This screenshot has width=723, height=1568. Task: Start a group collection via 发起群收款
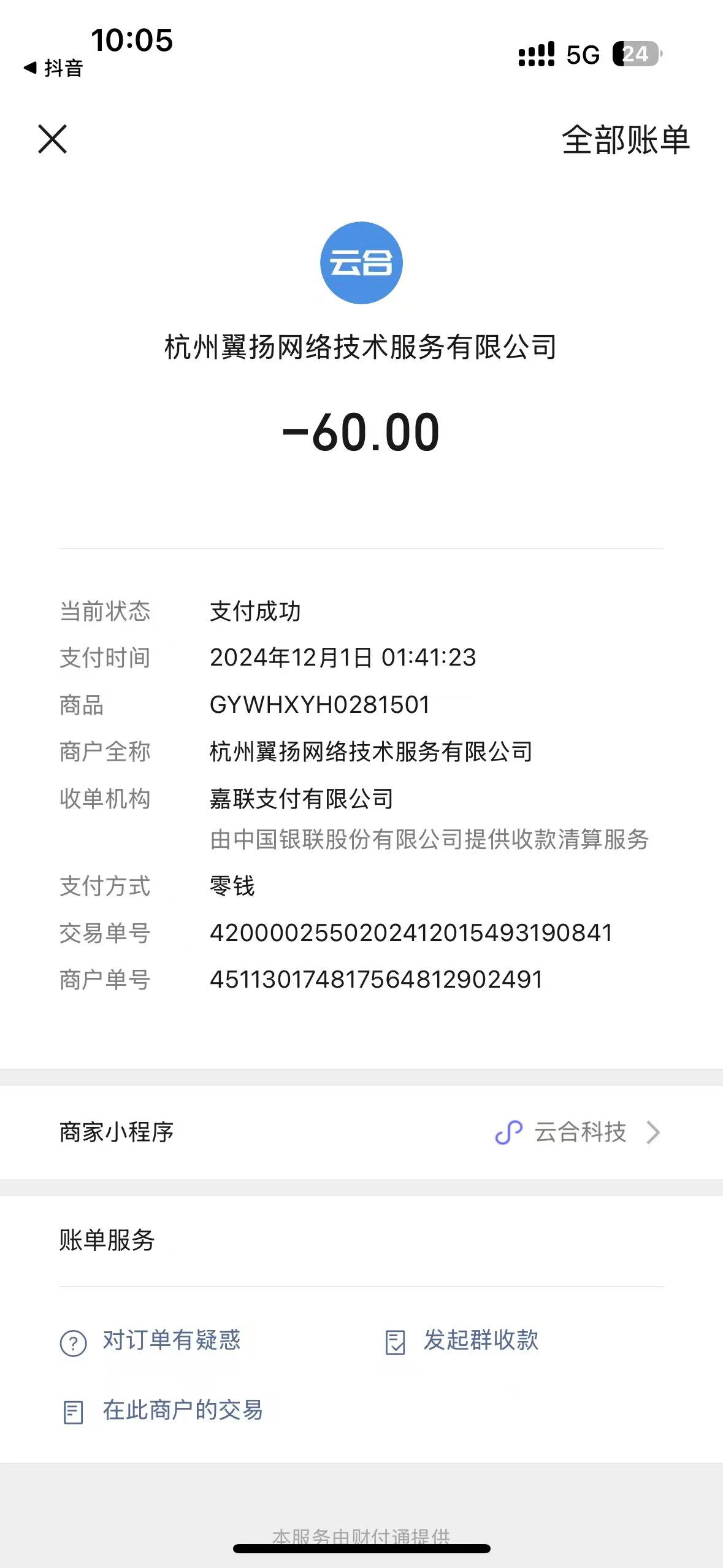[x=462, y=1341]
